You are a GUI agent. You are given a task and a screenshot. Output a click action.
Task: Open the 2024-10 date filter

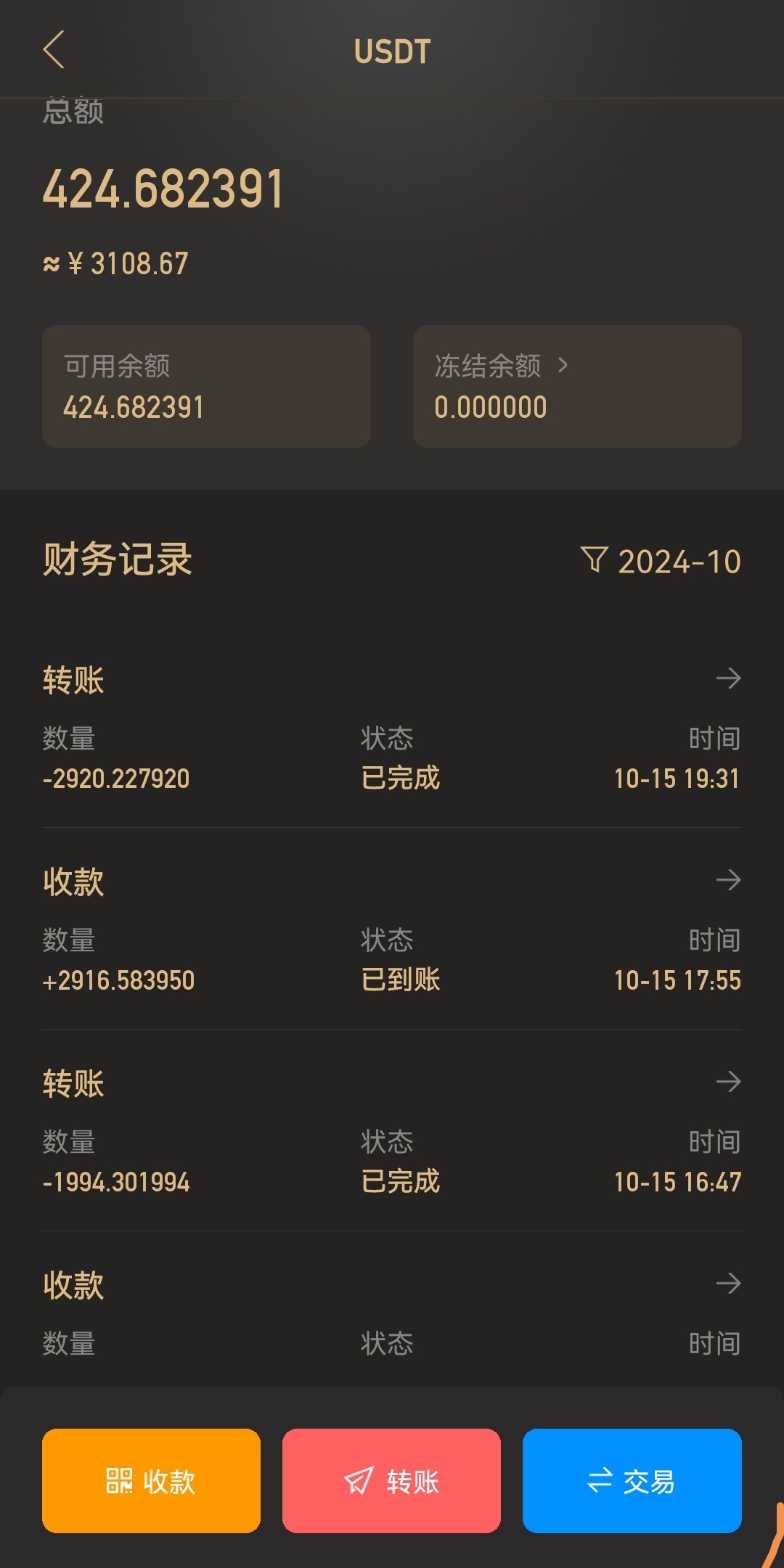point(661,561)
